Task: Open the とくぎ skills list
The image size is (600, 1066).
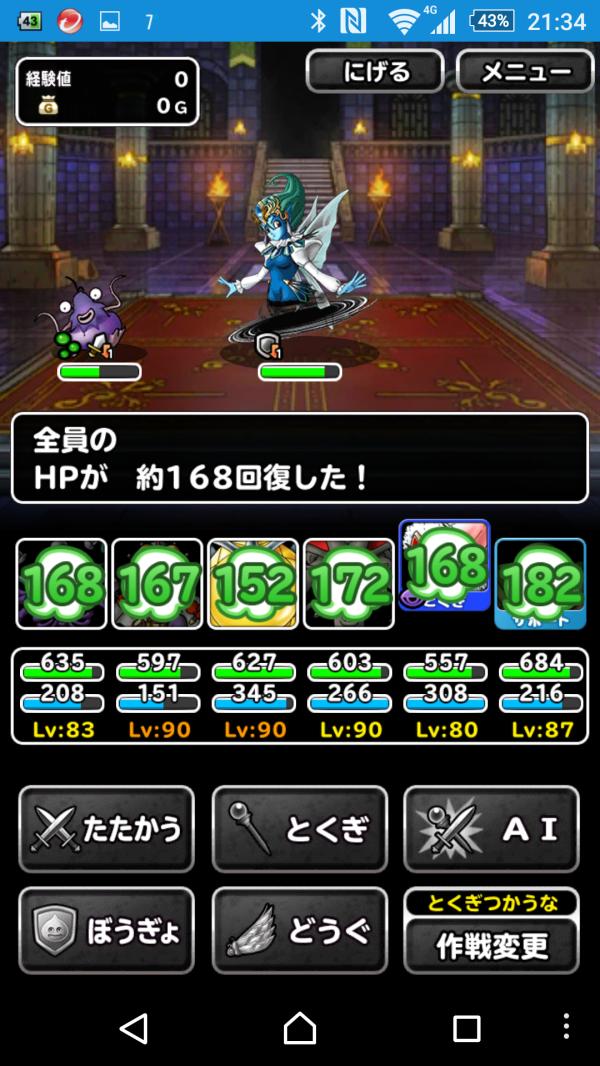Action: point(299,829)
